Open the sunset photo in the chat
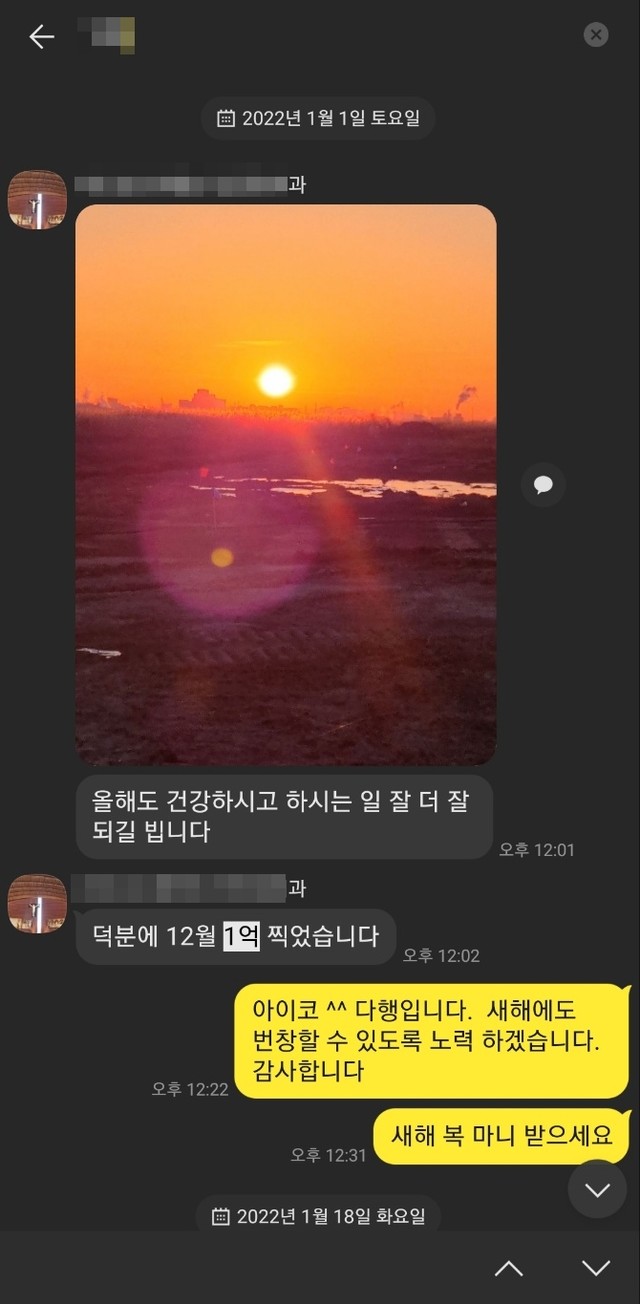 (286, 485)
